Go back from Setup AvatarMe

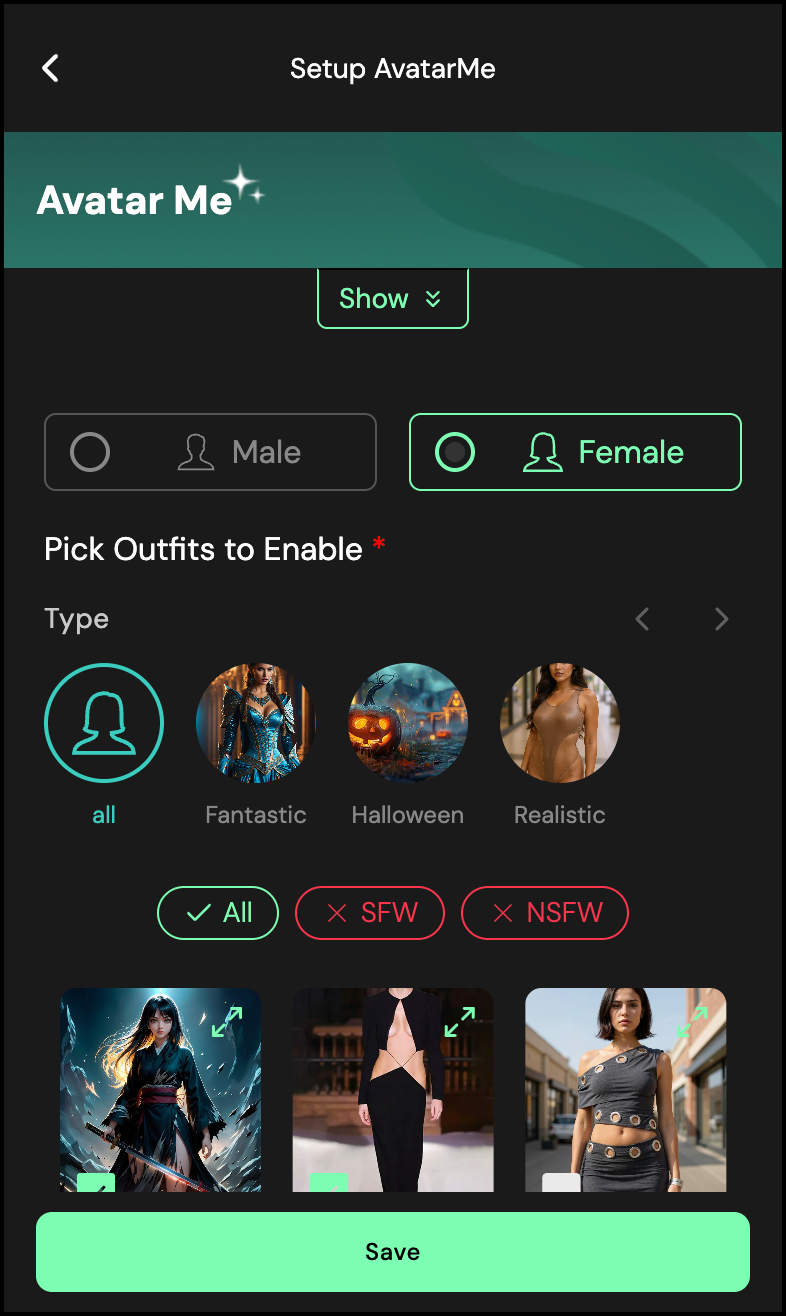51,68
